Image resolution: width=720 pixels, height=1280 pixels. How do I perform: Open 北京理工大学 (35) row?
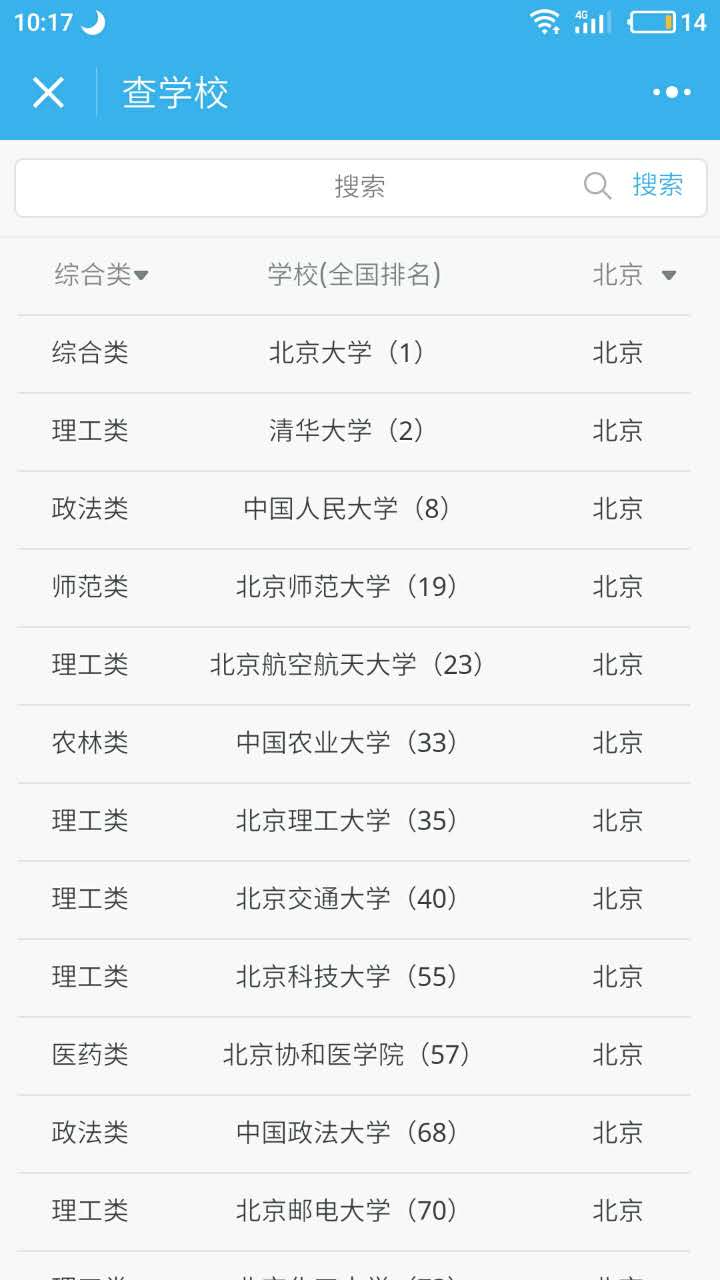coord(346,821)
